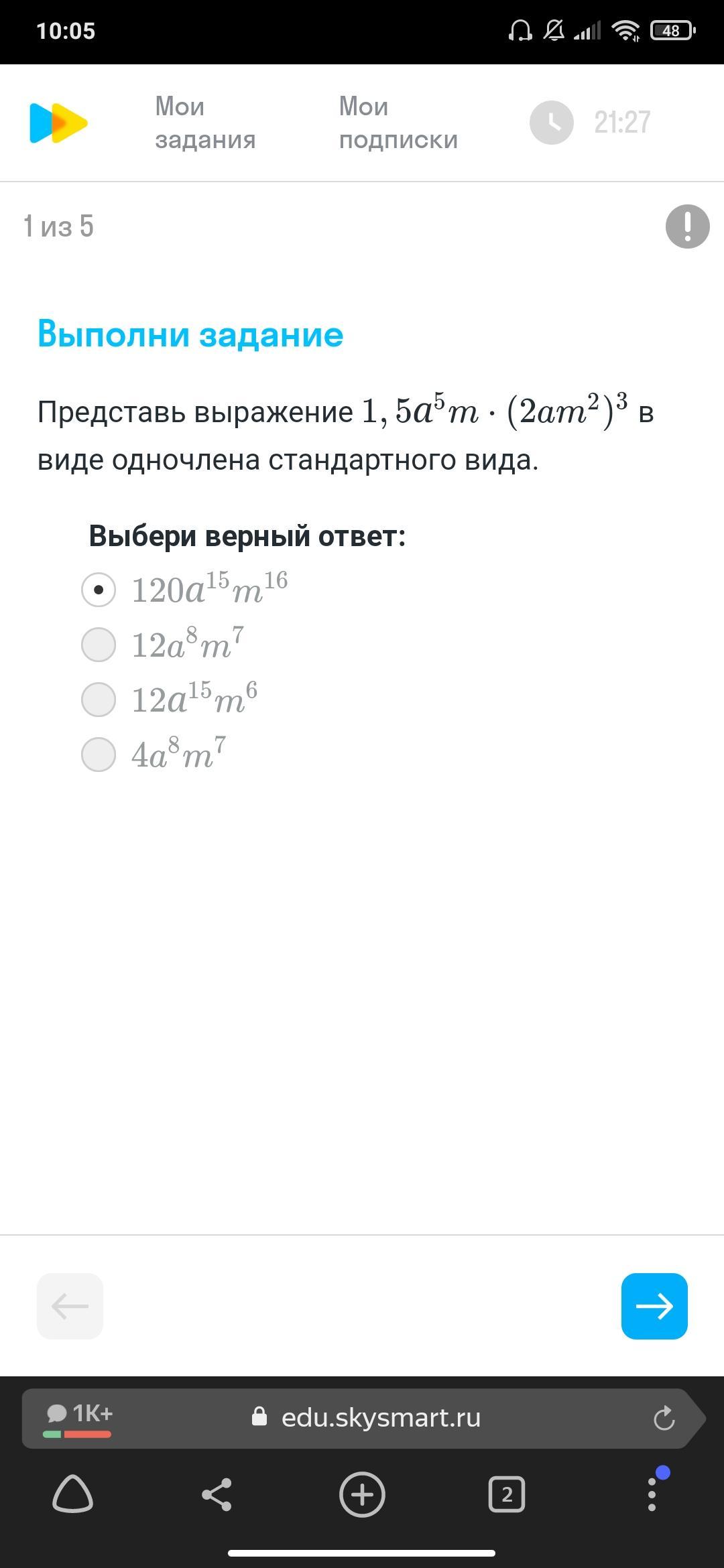This screenshot has height=1568, width=724.
Task: Open Мои задания section
Action: 205,123
